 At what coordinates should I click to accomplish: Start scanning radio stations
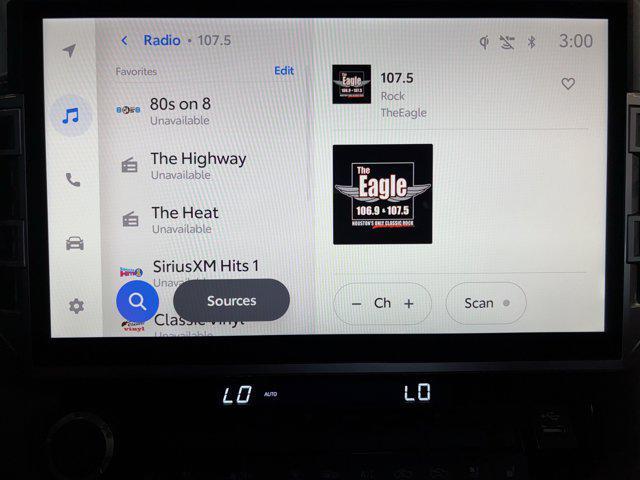tap(485, 303)
